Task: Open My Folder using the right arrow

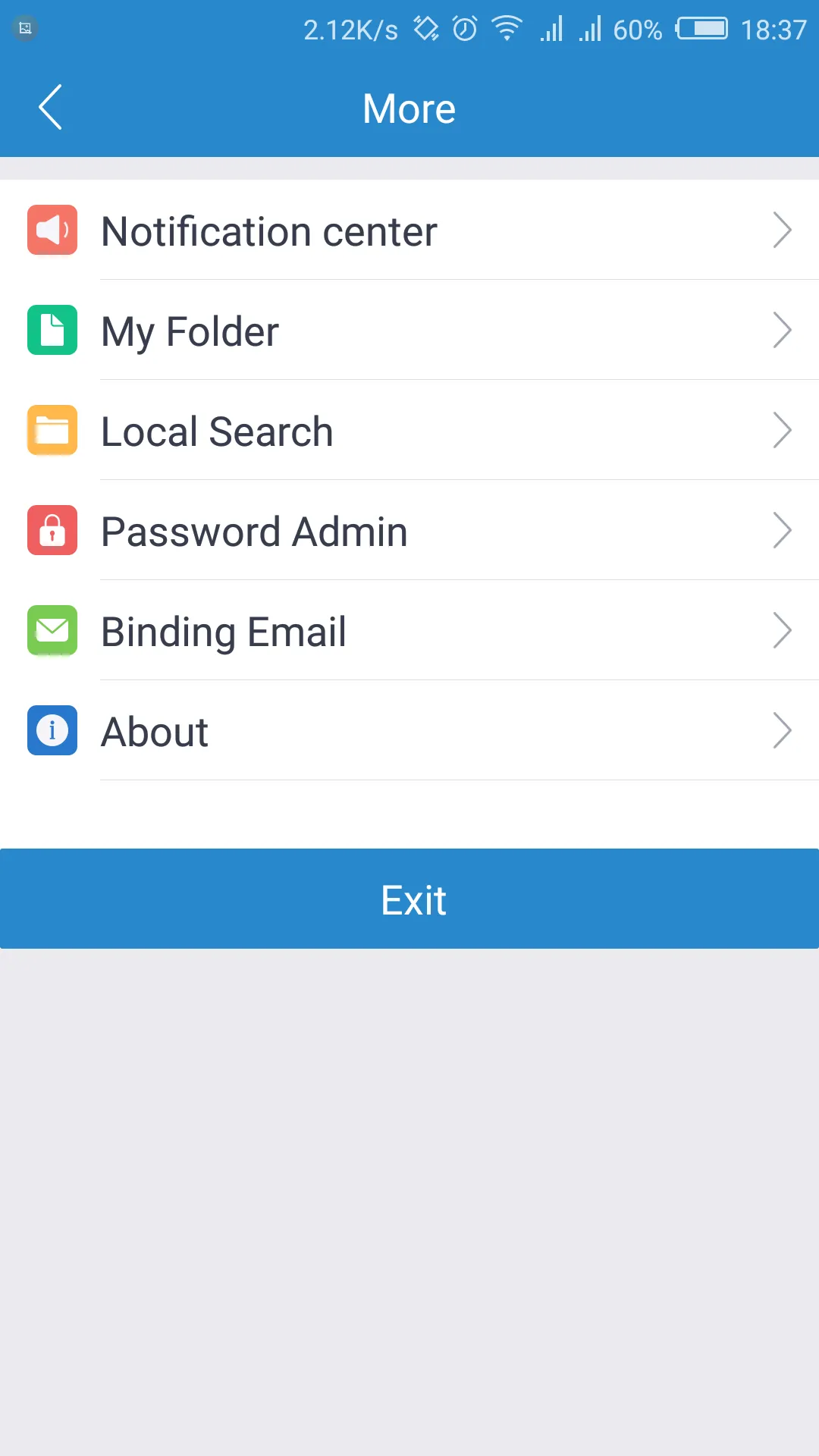Action: pyautogui.click(x=783, y=331)
